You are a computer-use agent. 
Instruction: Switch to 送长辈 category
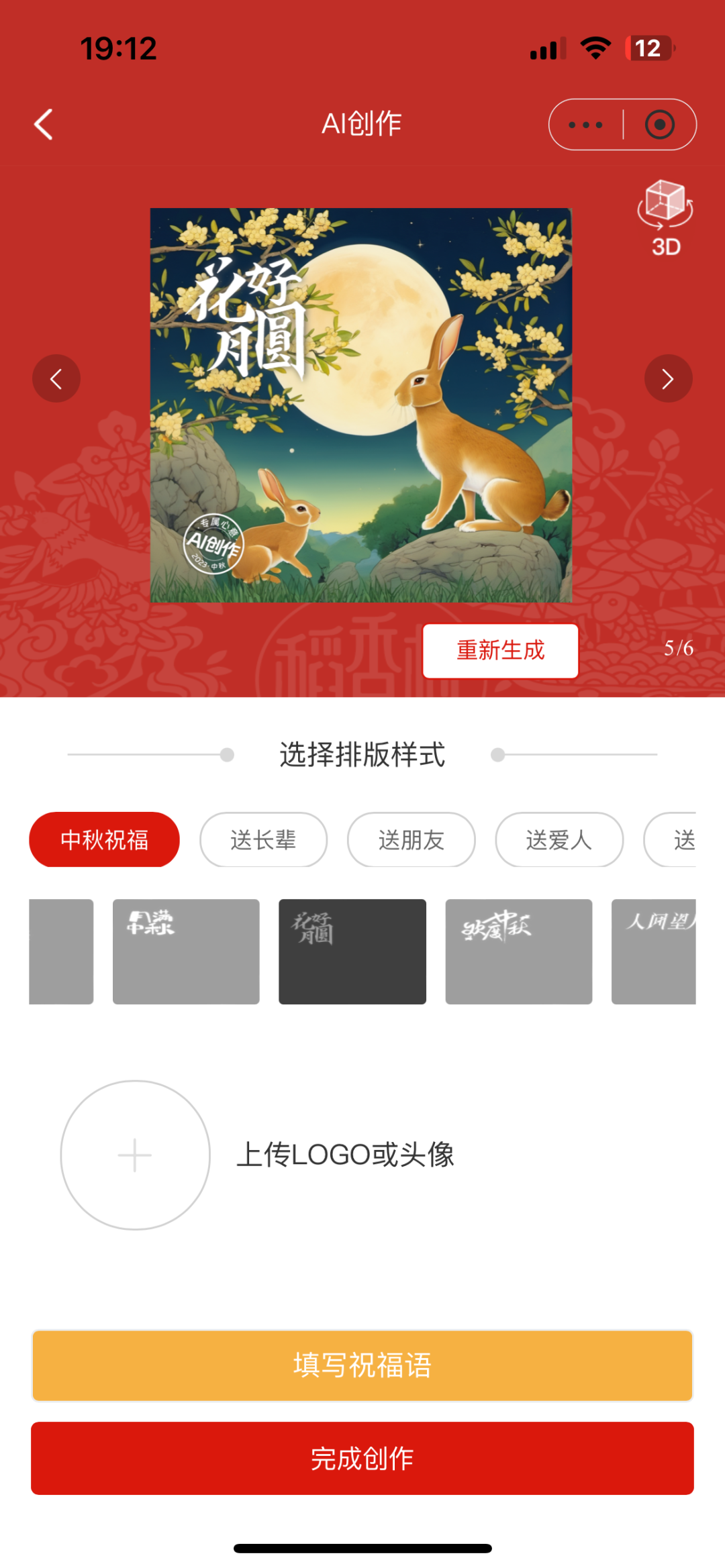pyautogui.click(x=263, y=839)
